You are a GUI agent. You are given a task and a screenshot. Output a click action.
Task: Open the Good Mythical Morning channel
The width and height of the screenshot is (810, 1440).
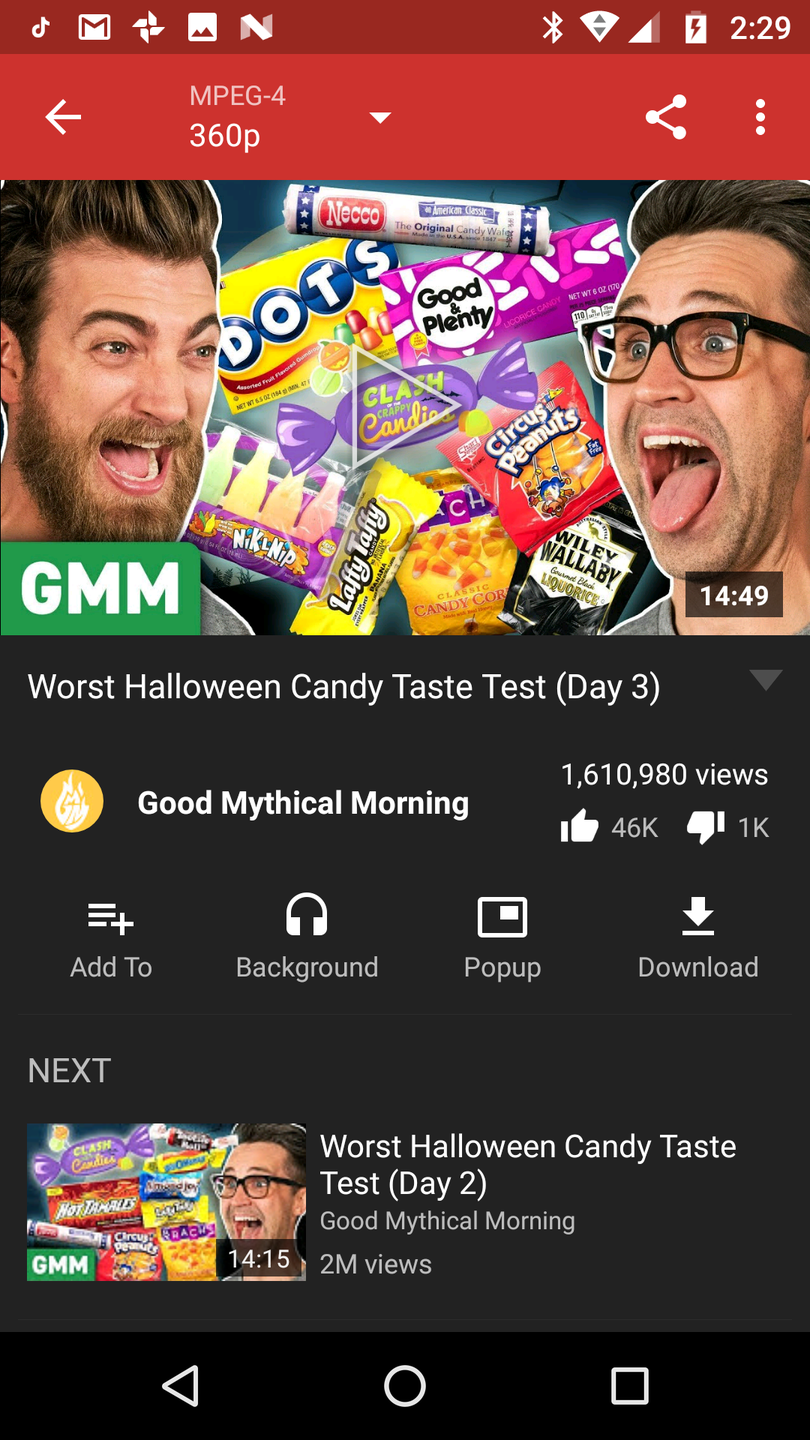(302, 803)
